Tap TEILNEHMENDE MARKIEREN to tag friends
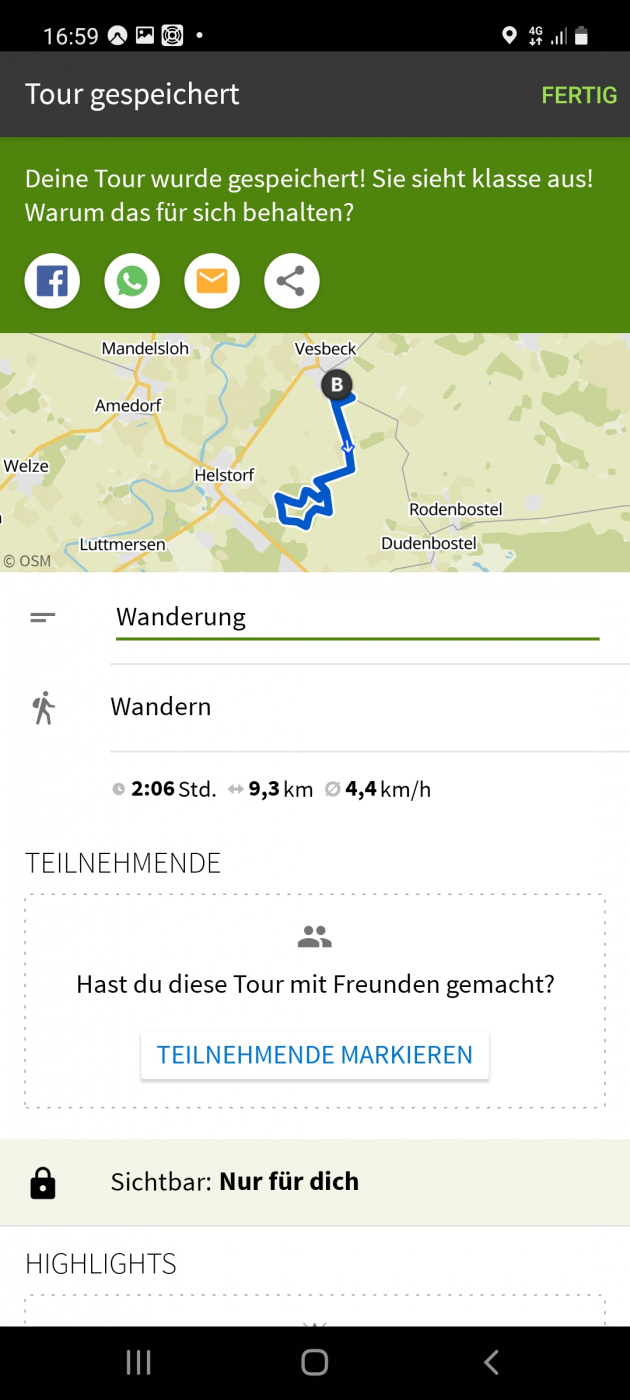 pos(315,1055)
